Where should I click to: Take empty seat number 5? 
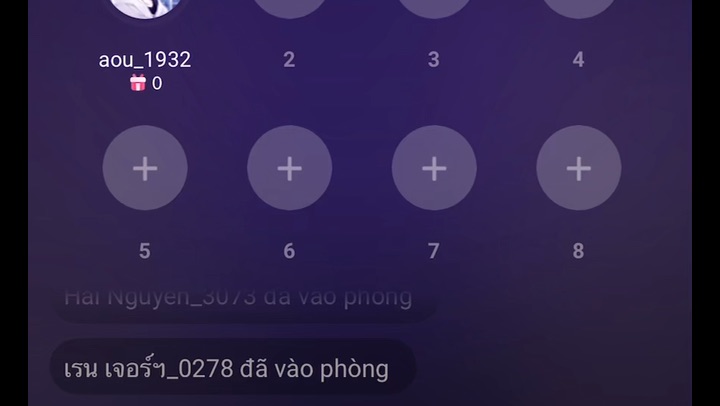click(145, 168)
